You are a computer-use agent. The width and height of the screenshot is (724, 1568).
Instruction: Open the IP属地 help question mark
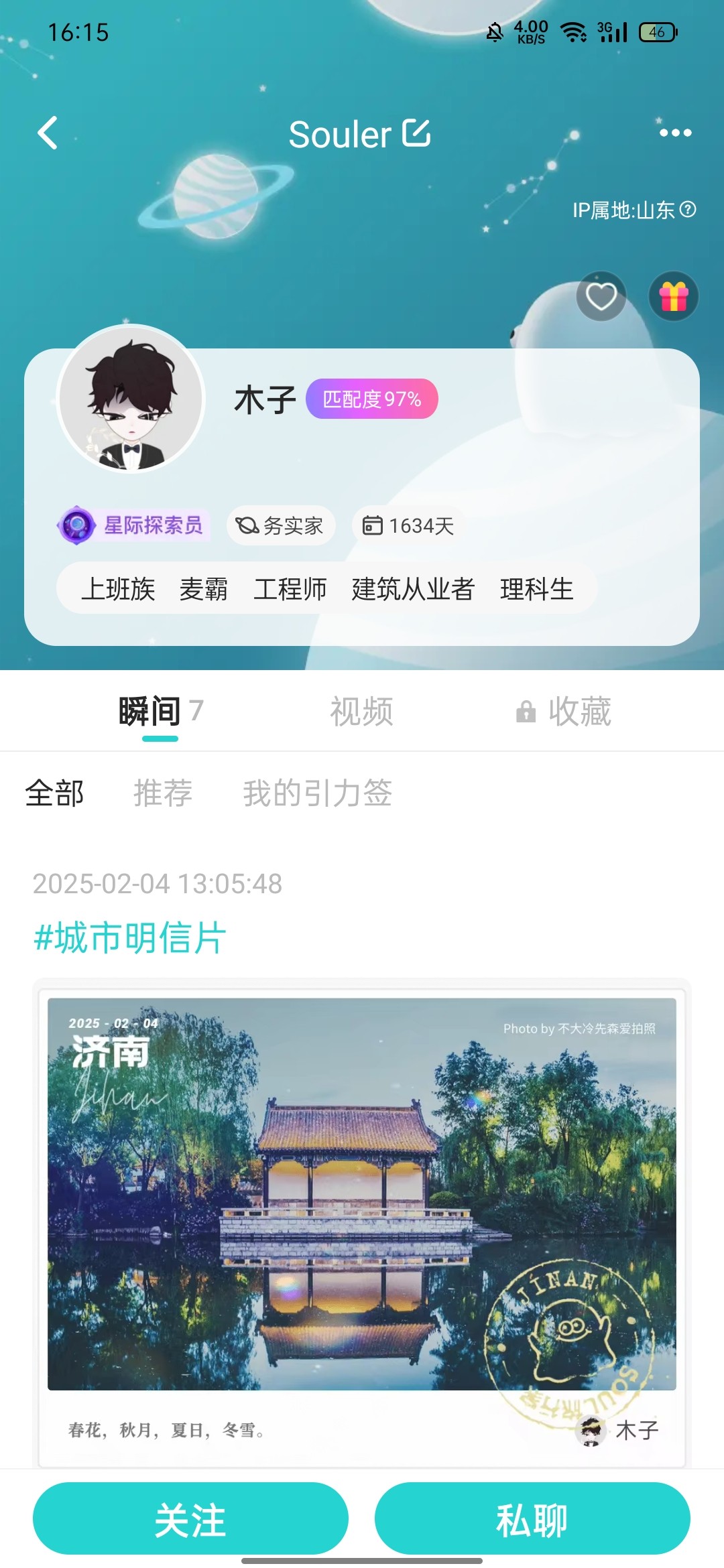tap(688, 210)
